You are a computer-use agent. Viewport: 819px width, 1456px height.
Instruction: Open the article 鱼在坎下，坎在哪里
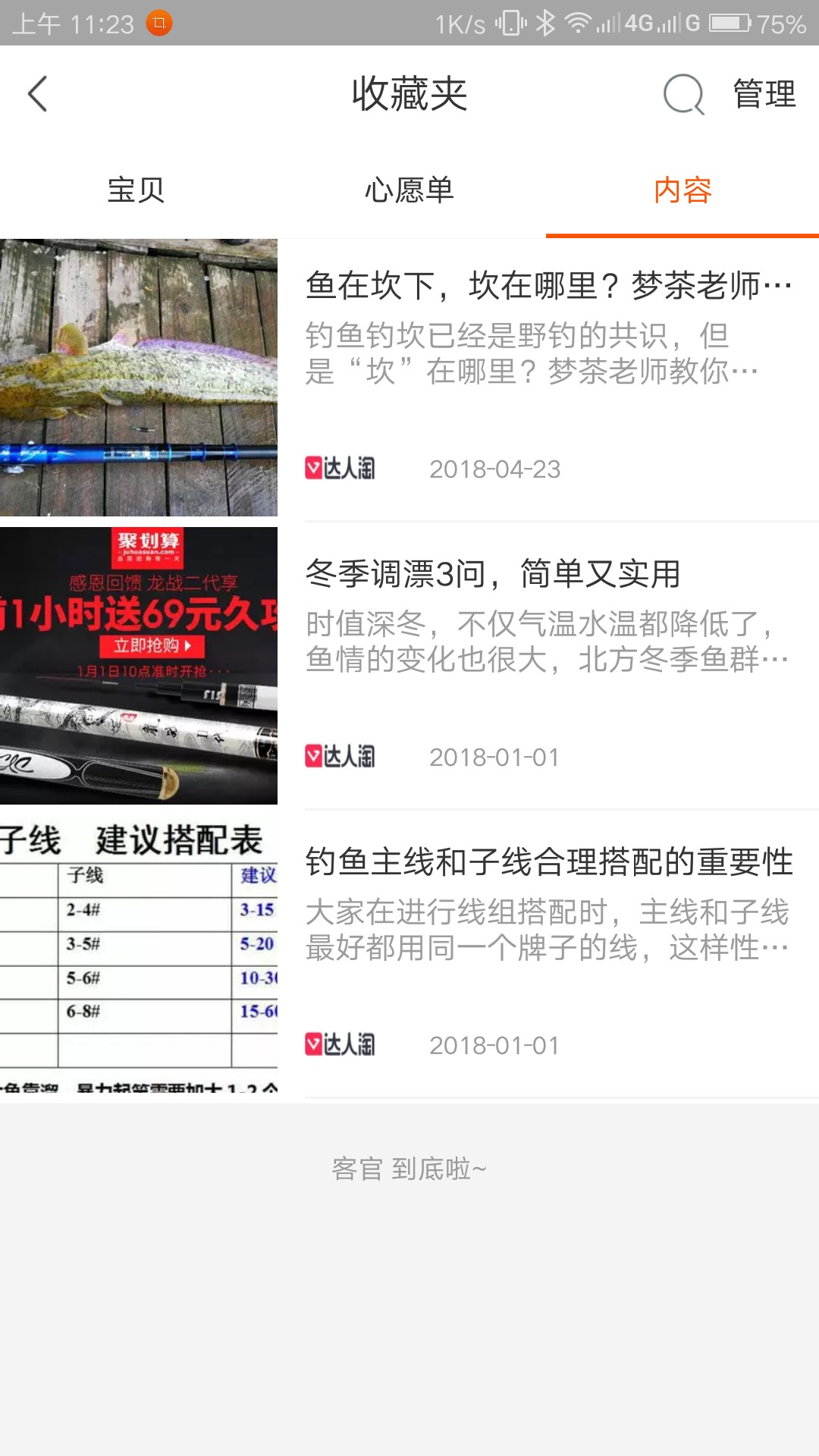click(x=548, y=286)
